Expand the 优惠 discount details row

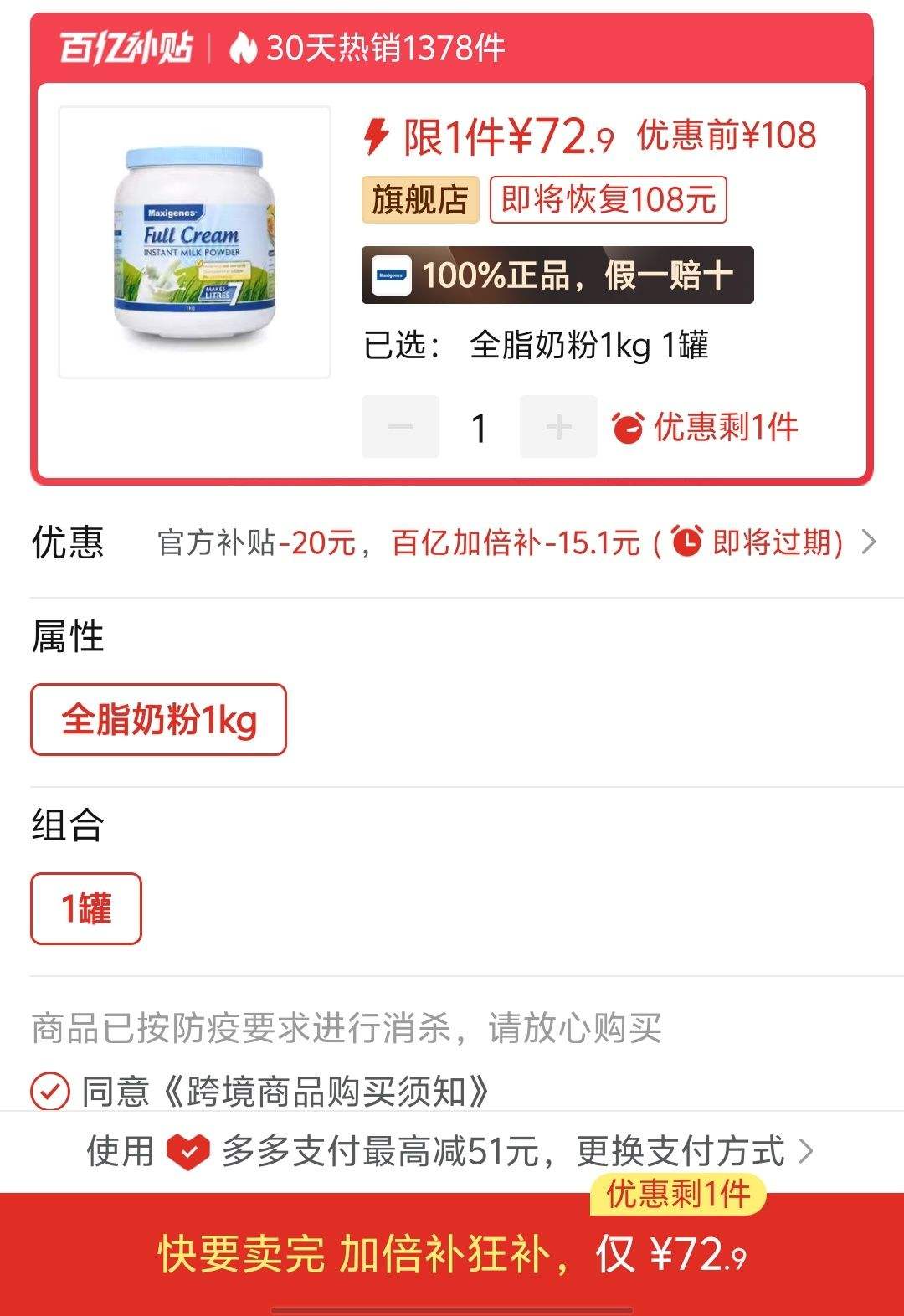(x=867, y=542)
